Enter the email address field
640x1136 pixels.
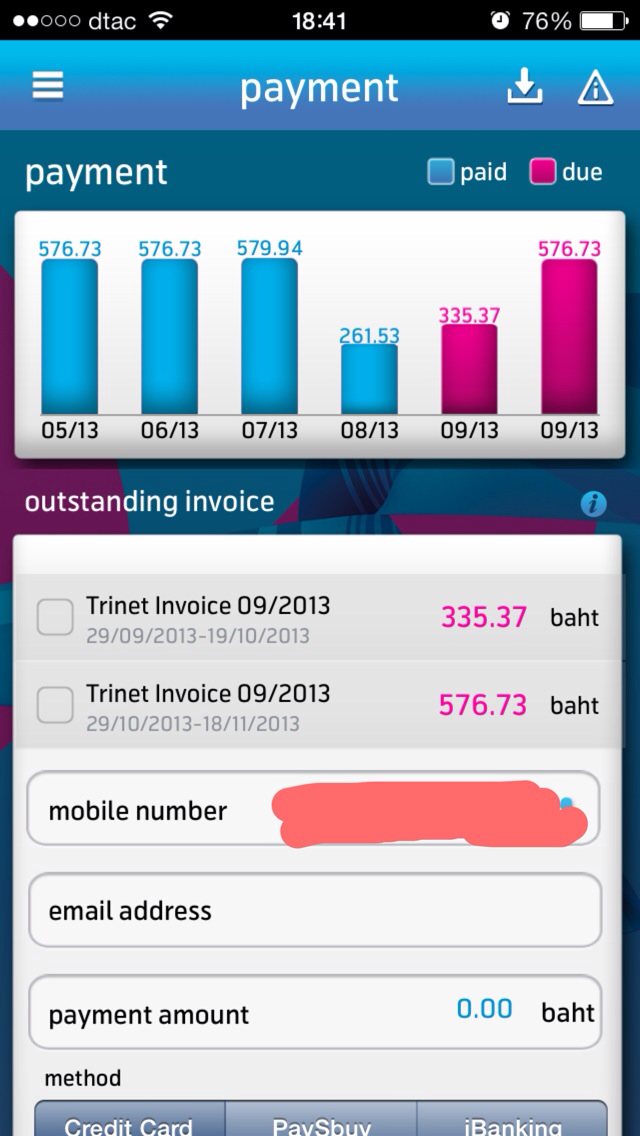click(315, 910)
